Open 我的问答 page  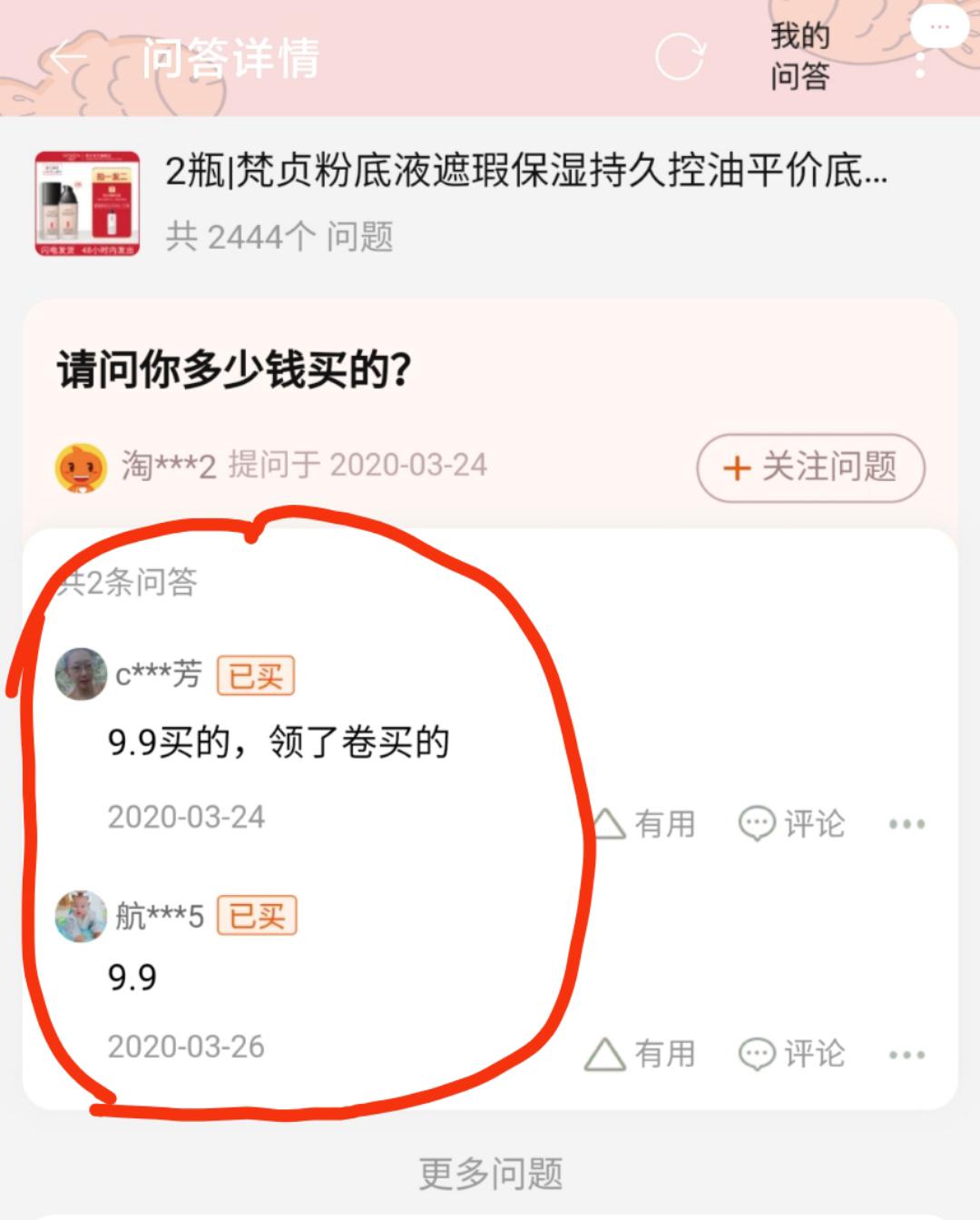pyautogui.click(x=799, y=56)
